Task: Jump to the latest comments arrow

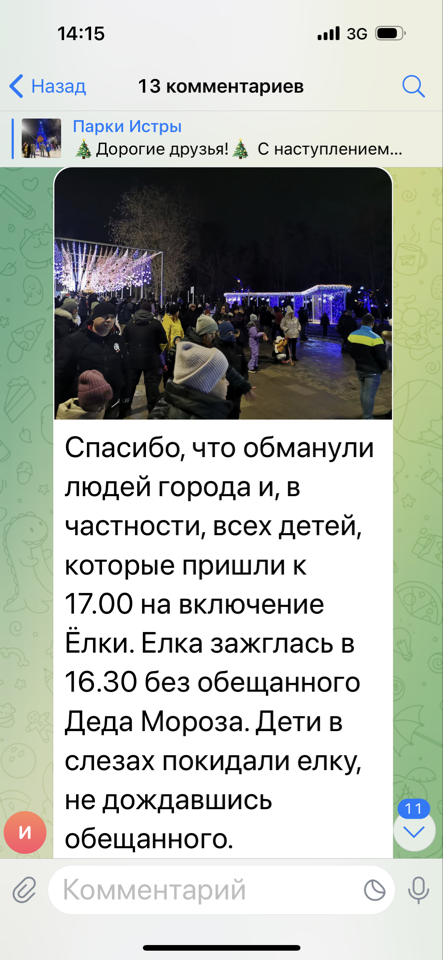Action: tap(414, 831)
